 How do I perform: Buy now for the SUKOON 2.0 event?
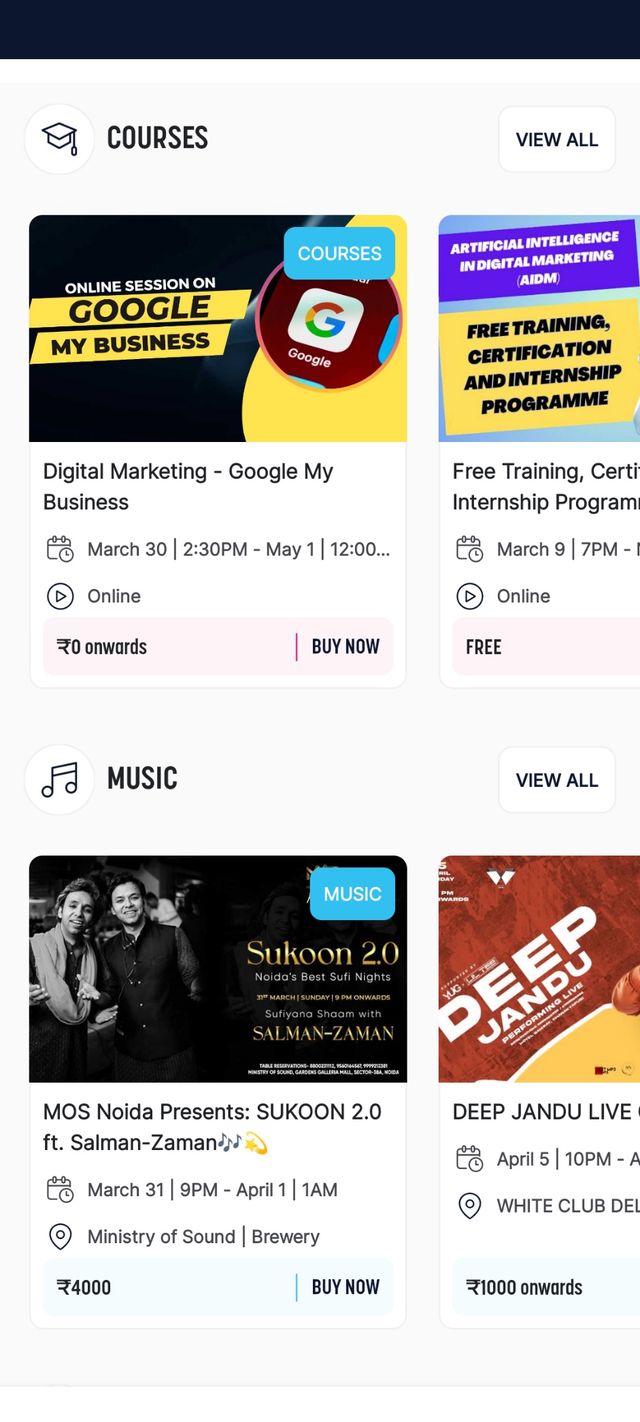(x=345, y=1287)
